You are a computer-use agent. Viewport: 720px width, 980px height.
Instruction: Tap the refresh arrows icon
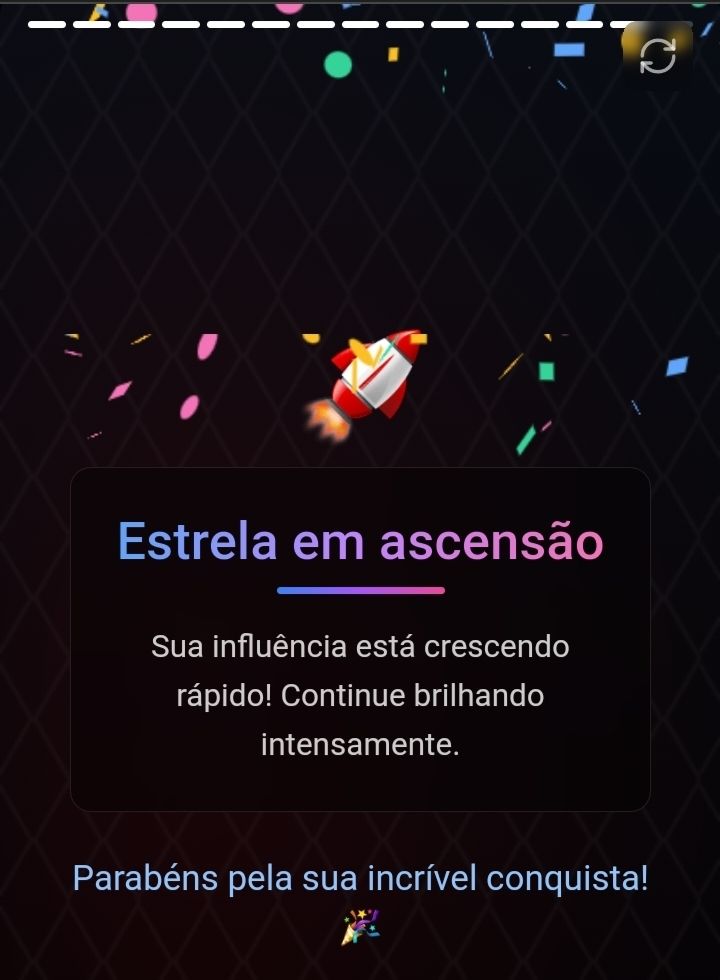[x=657, y=56]
